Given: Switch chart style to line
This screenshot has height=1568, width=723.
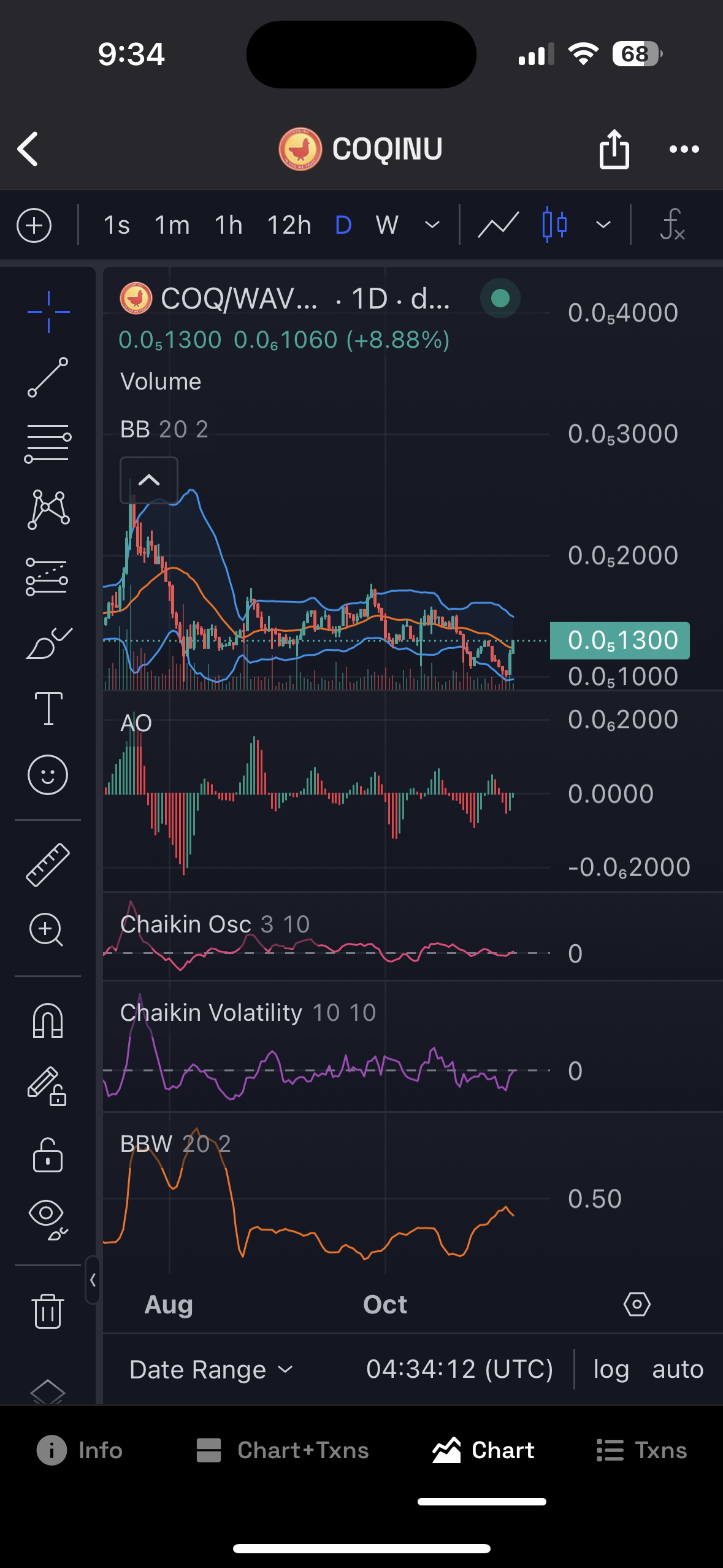Looking at the screenshot, I should 499,225.
